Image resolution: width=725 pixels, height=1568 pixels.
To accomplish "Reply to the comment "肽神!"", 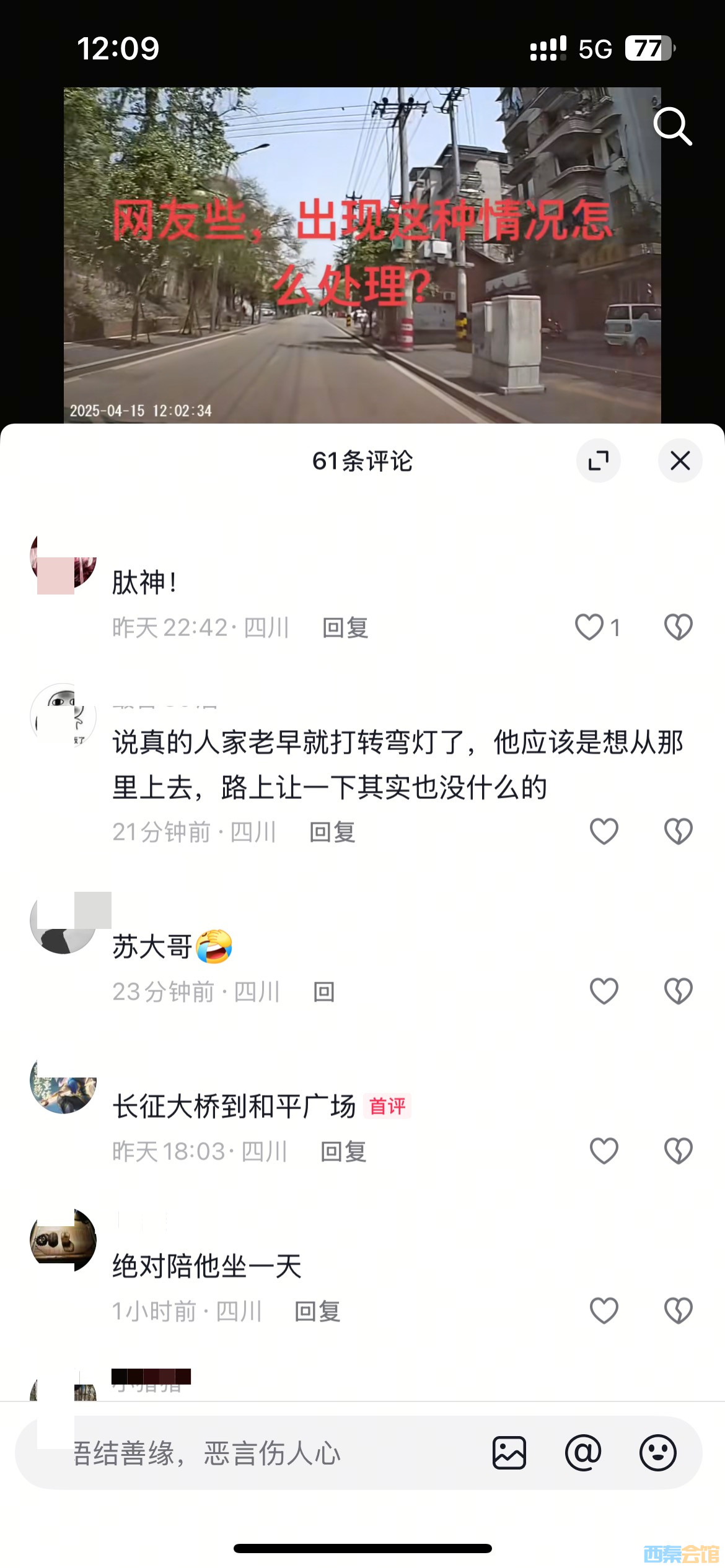I will click(x=345, y=628).
